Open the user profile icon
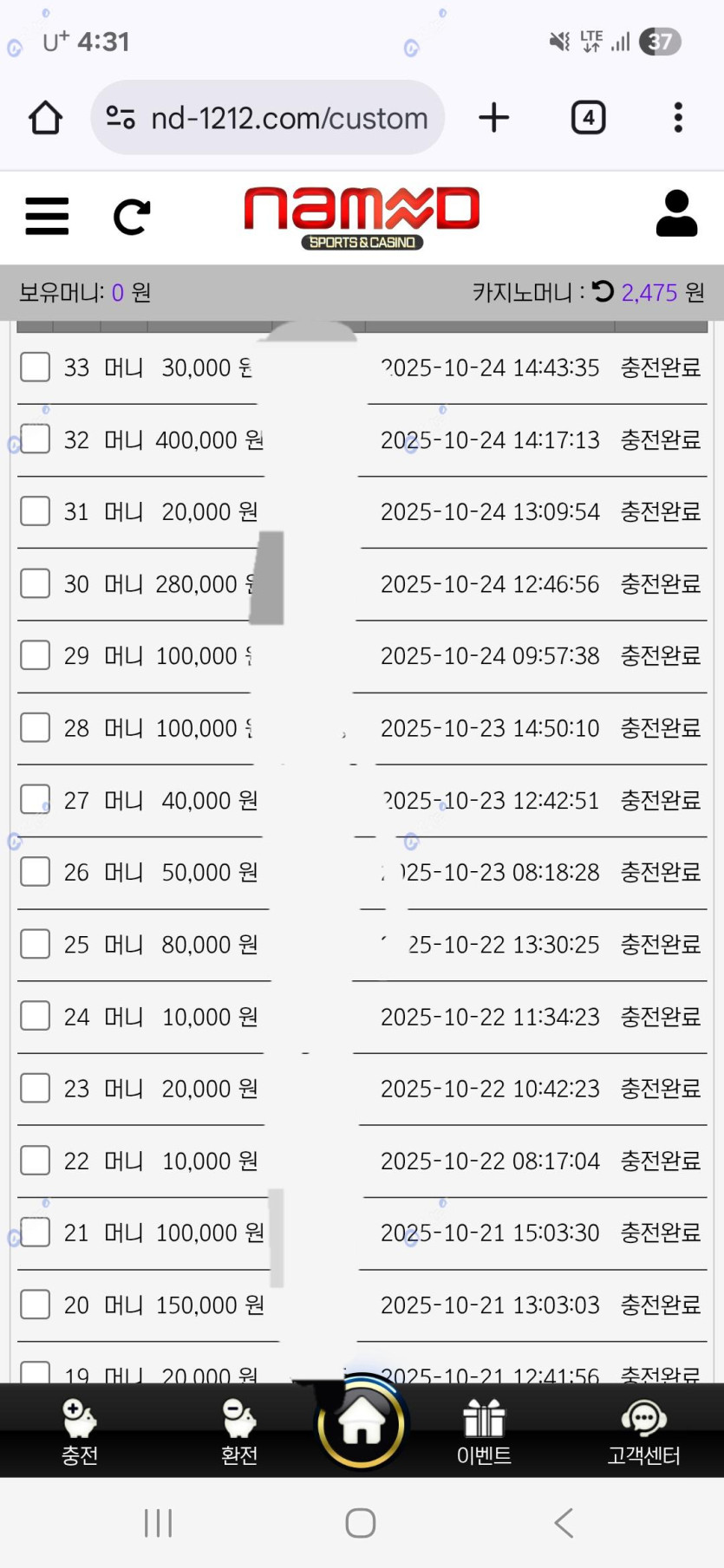Image resolution: width=724 pixels, height=1568 pixels. pos(676,214)
